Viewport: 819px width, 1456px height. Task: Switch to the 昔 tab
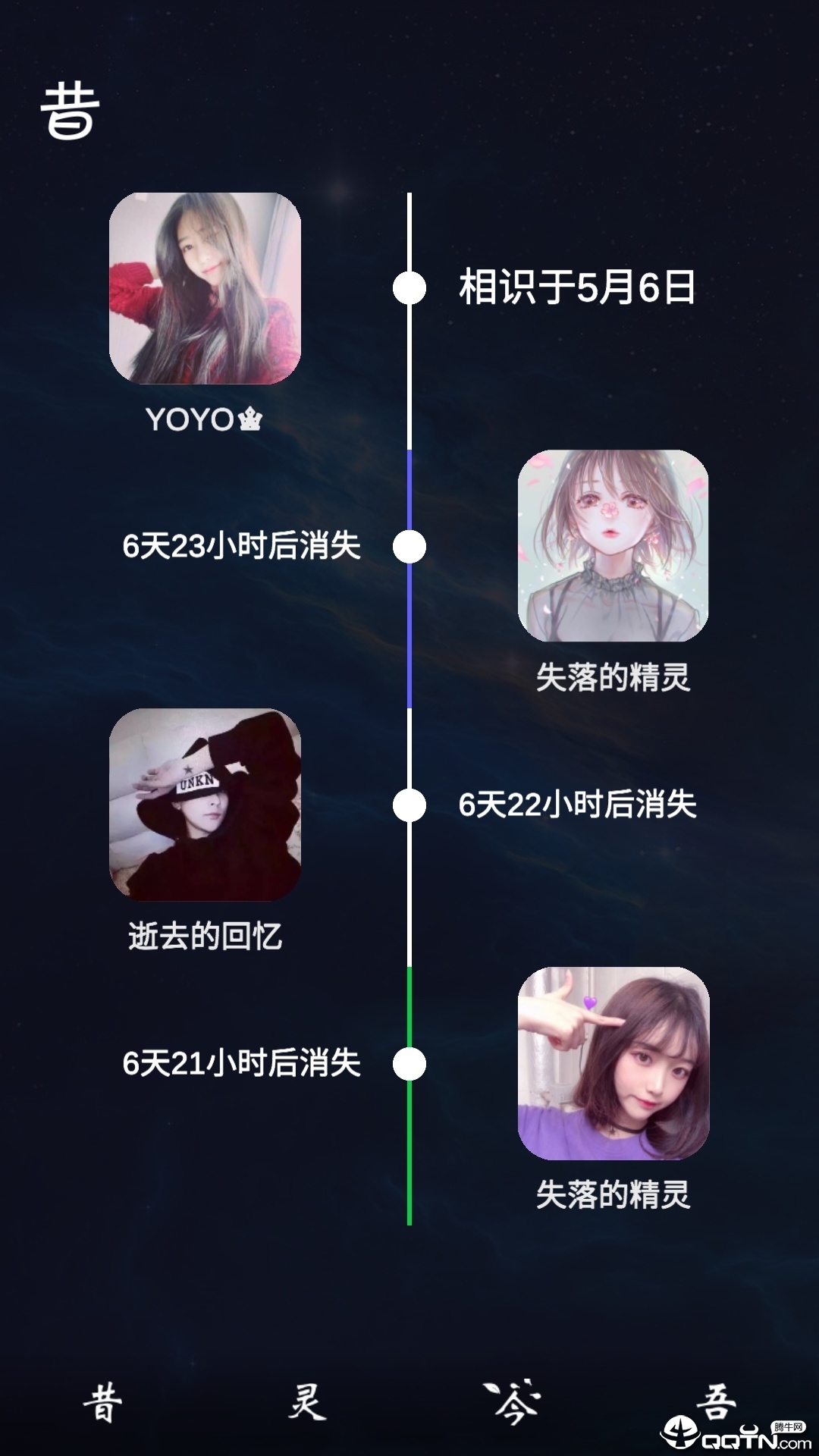(102, 1401)
